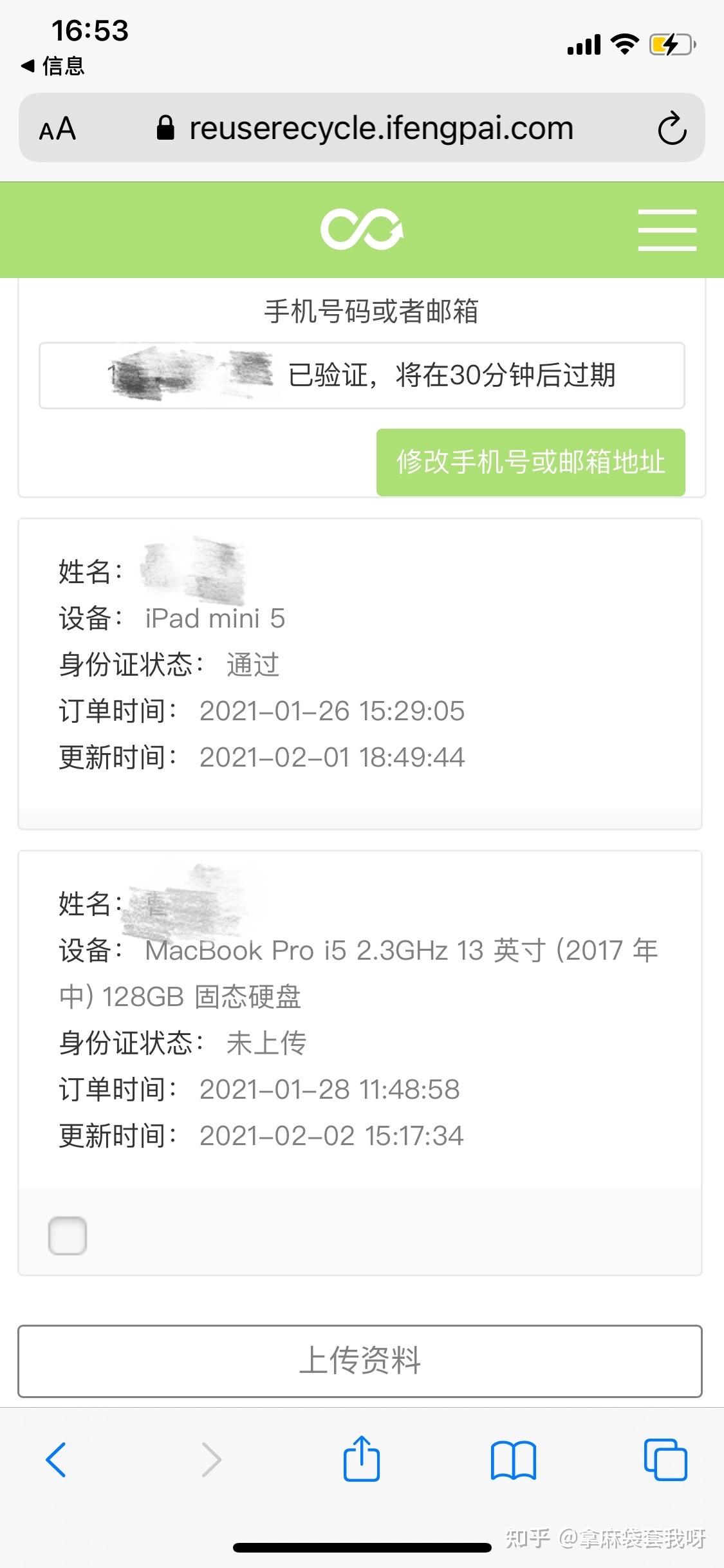Reload the page with the refresh icon
This screenshot has height=1568, width=724.
[673, 127]
